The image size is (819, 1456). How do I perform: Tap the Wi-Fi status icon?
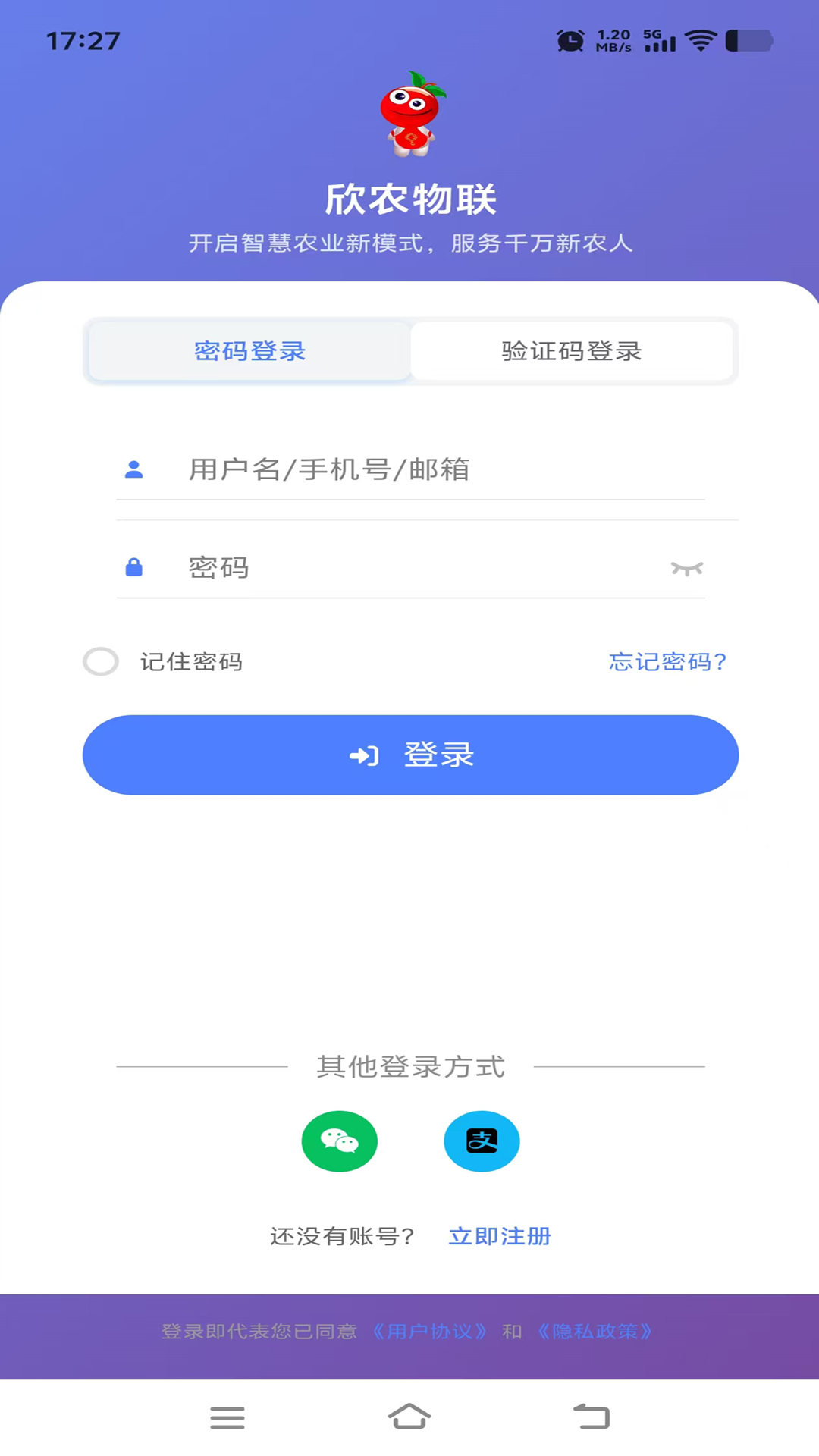(699, 42)
